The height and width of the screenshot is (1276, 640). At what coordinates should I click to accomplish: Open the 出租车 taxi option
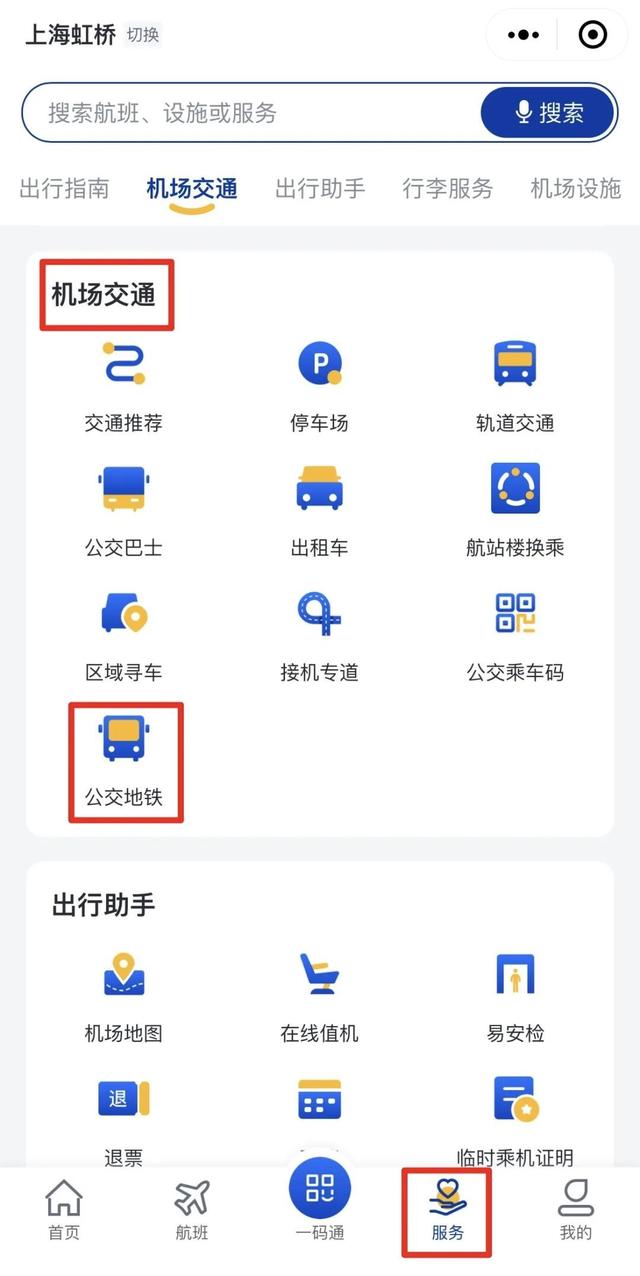pyautogui.click(x=320, y=510)
